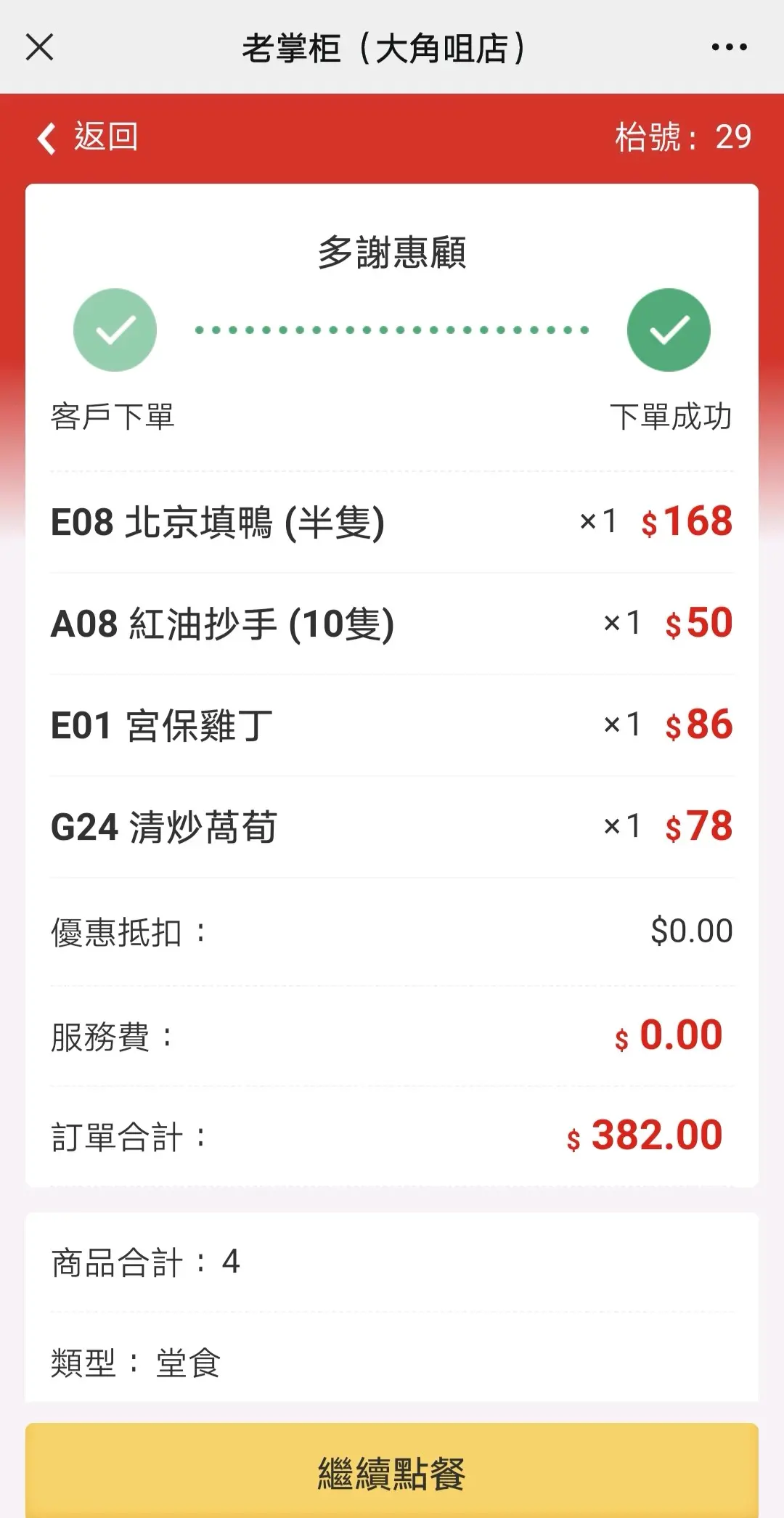Go back using the 返回 button

pos(89,137)
